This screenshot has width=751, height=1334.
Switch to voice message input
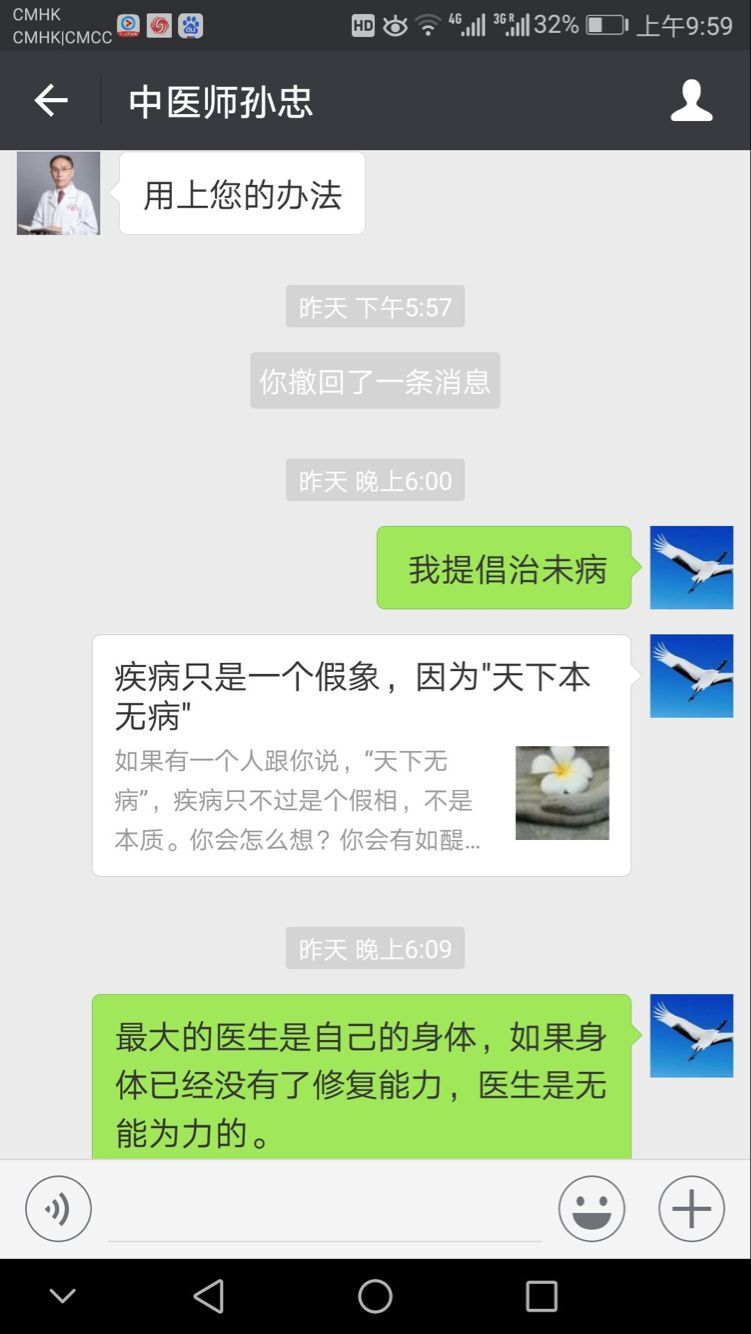click(x=58, y=1208)
